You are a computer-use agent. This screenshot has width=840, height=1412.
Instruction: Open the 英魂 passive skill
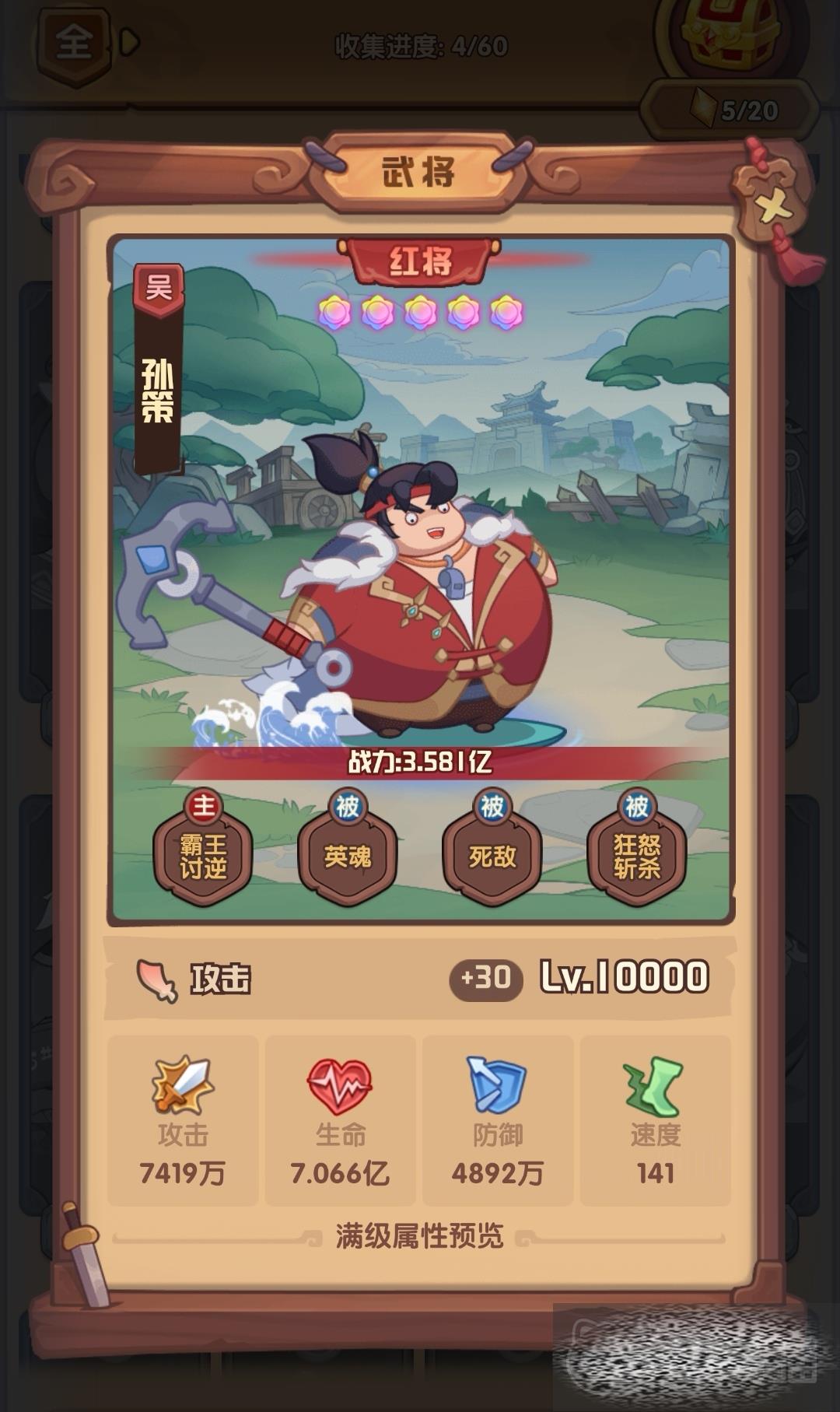pyautogui.click(x=348, y=856)
